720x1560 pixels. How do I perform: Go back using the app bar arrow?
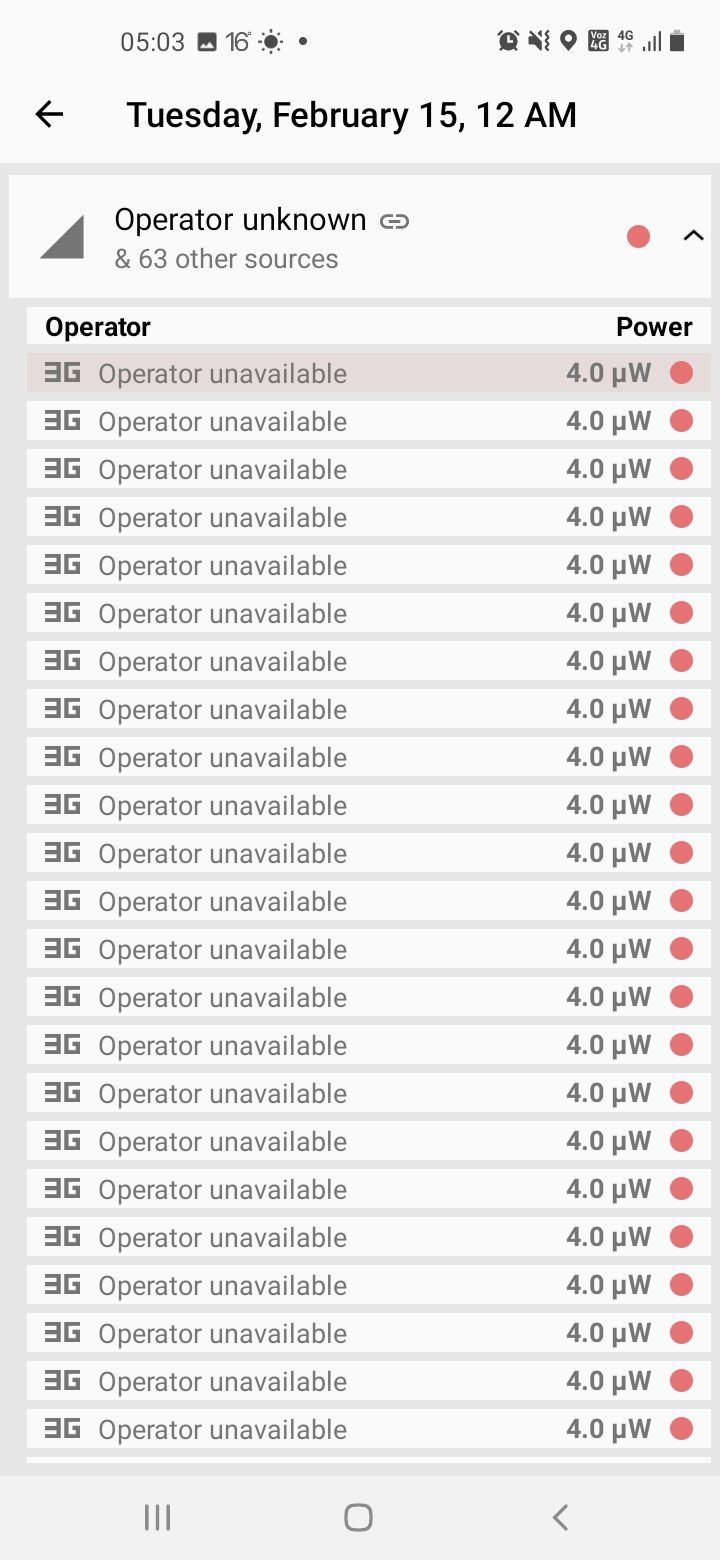click(49, 115)
